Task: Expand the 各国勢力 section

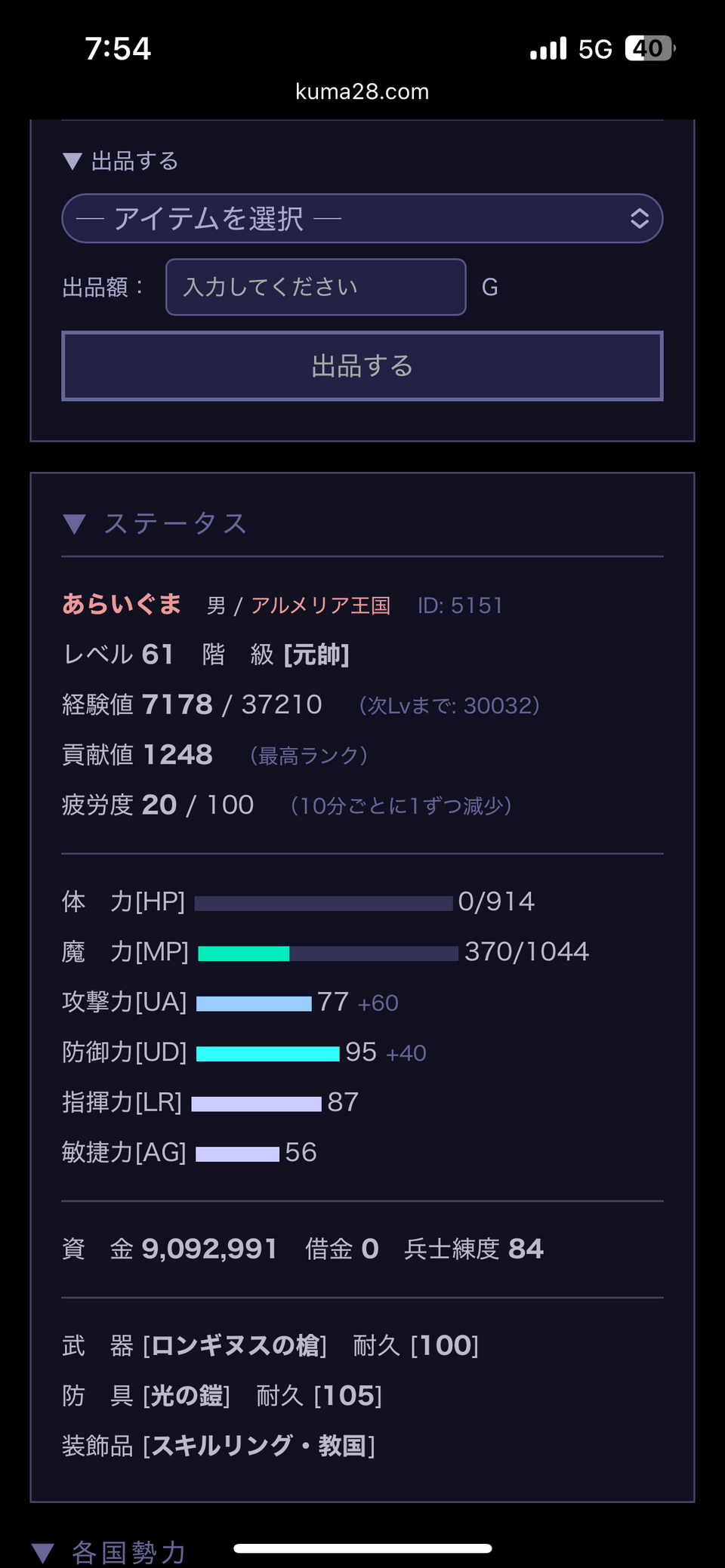Action: (x=110, y=1551)
